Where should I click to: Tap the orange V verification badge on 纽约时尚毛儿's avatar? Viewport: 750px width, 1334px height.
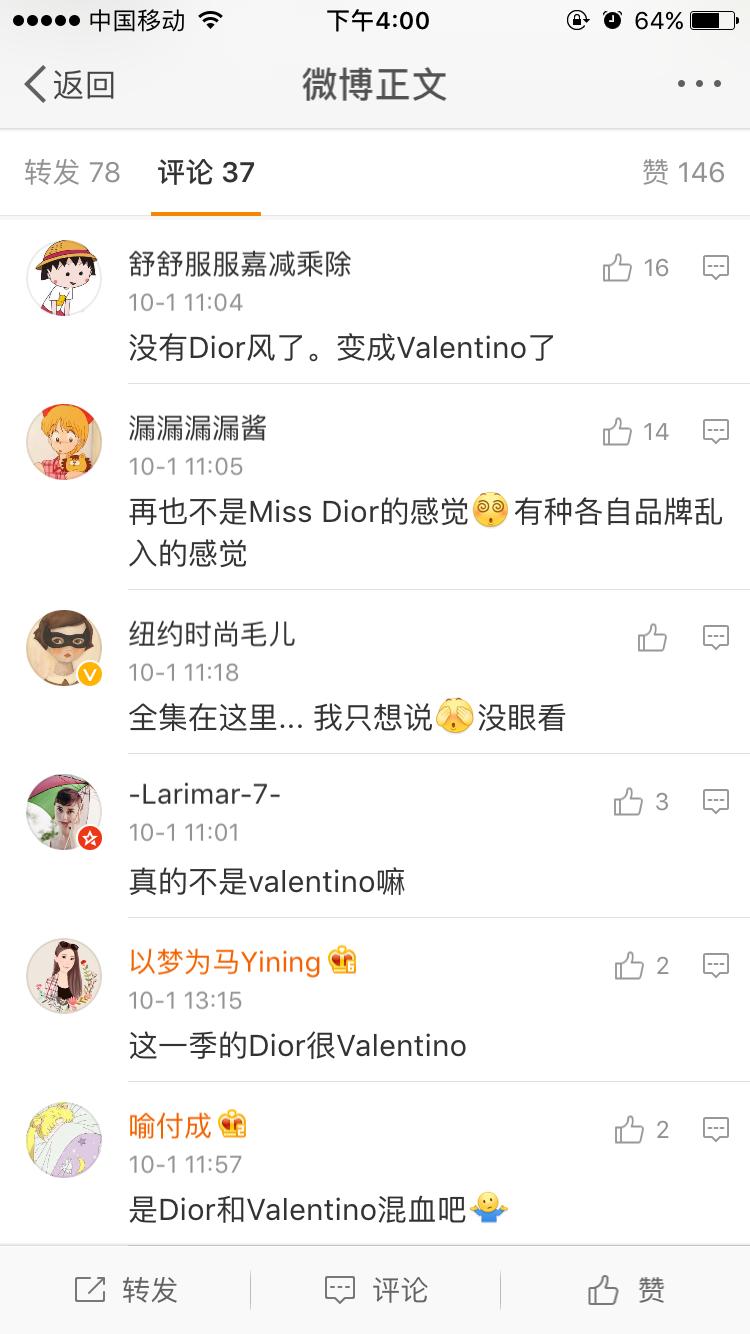[x=89, y=676]
